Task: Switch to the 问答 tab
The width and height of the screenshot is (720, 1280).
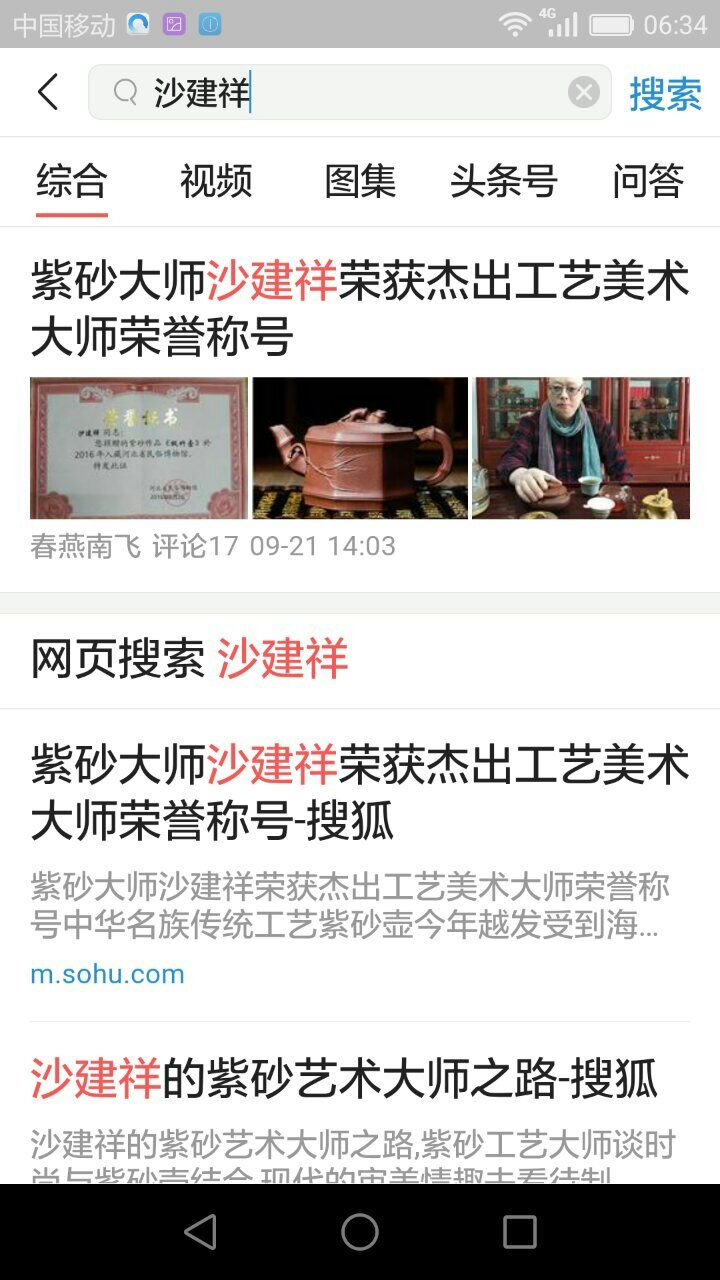Action: [x=648, y=182]
